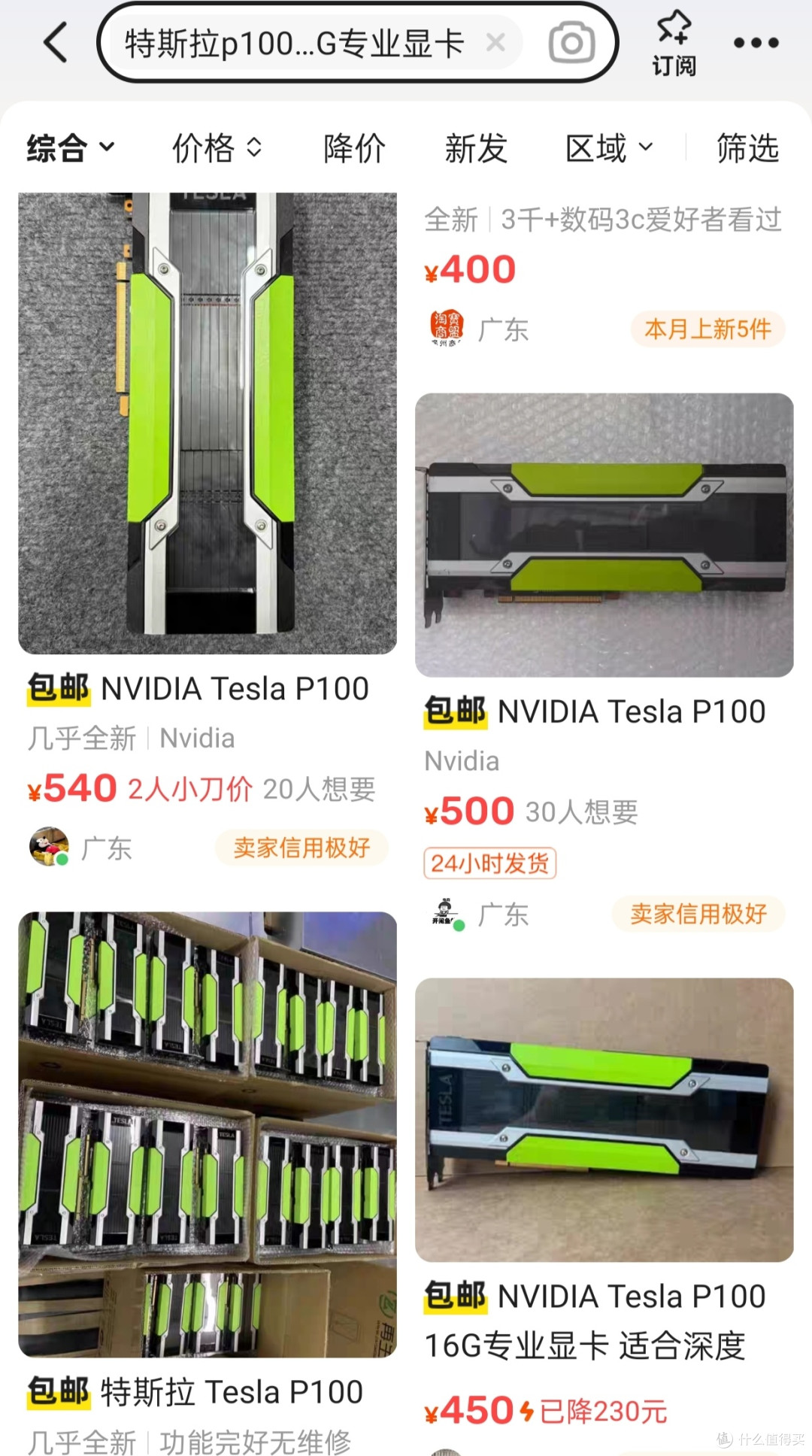
Task: Show 新发 newest listings
Action: pos(476,147)
